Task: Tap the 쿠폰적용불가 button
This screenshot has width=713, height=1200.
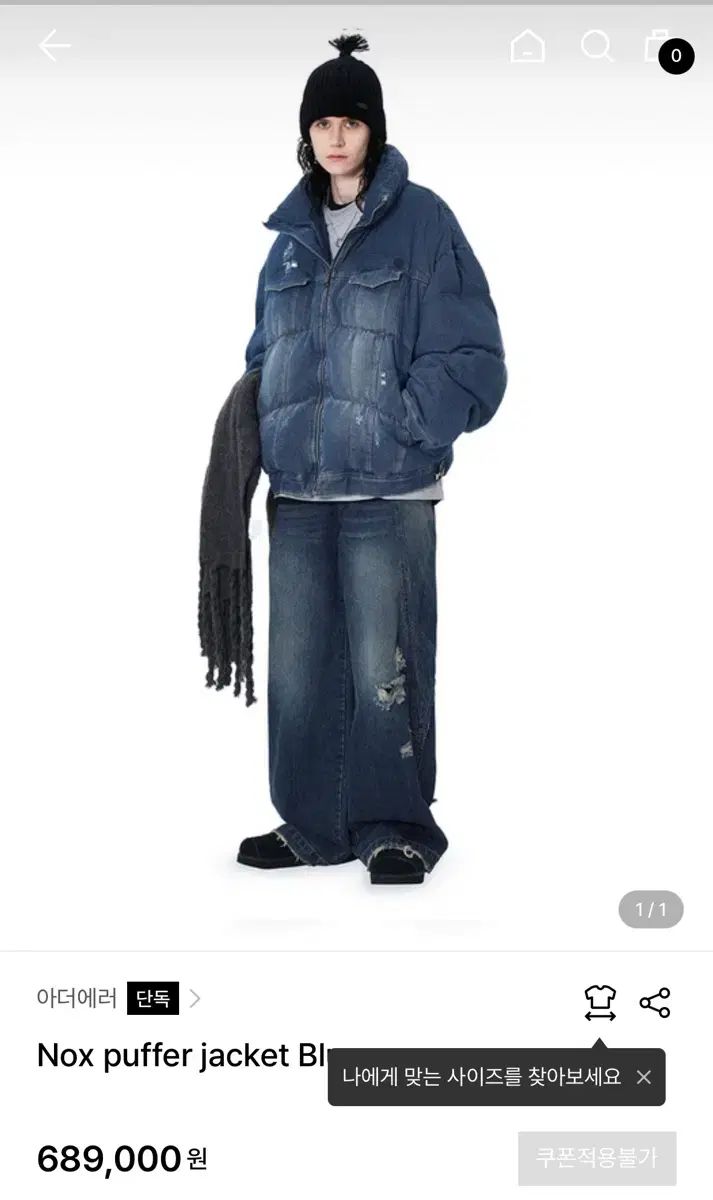Action: click(597, 1158)
